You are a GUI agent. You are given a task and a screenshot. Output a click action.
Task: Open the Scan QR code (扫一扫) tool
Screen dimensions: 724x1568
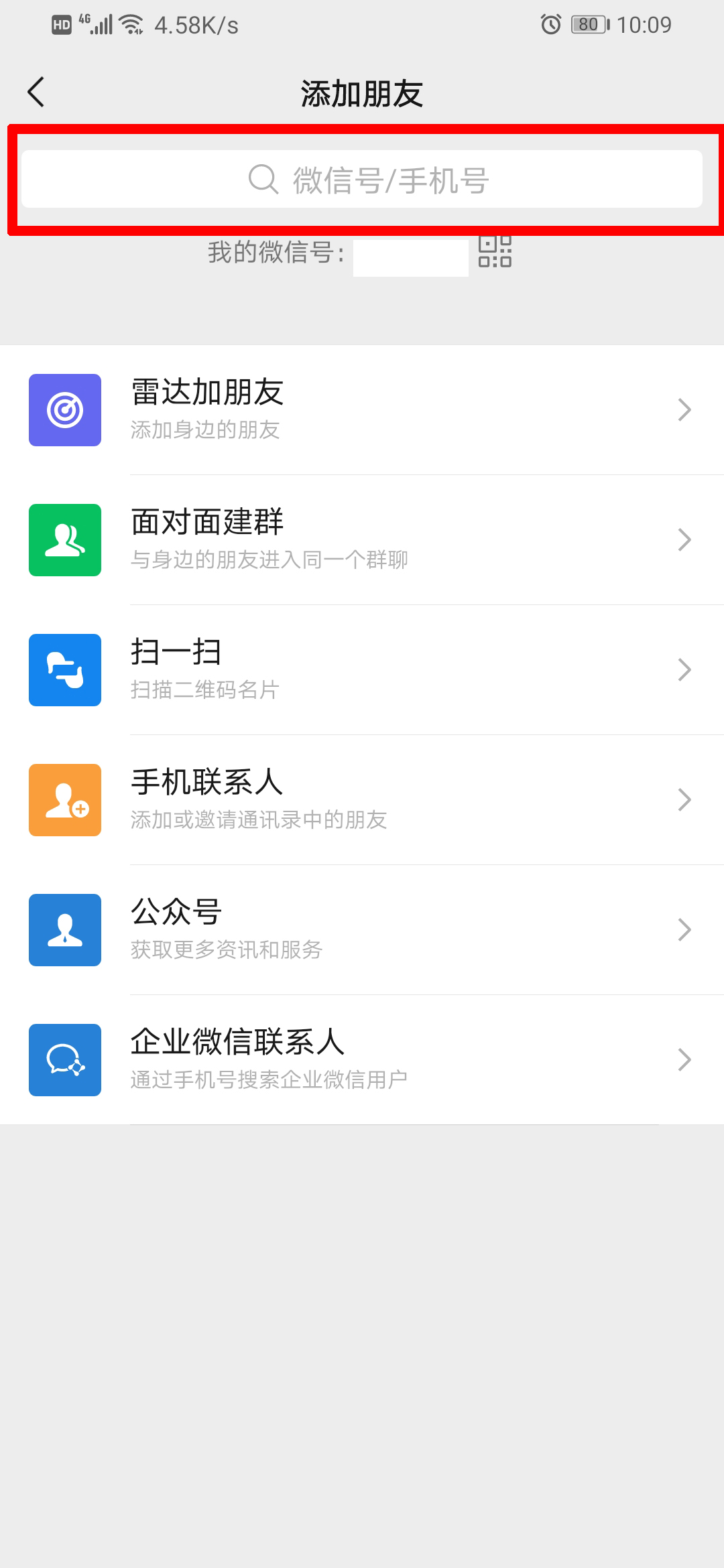[x=65, y=669]
